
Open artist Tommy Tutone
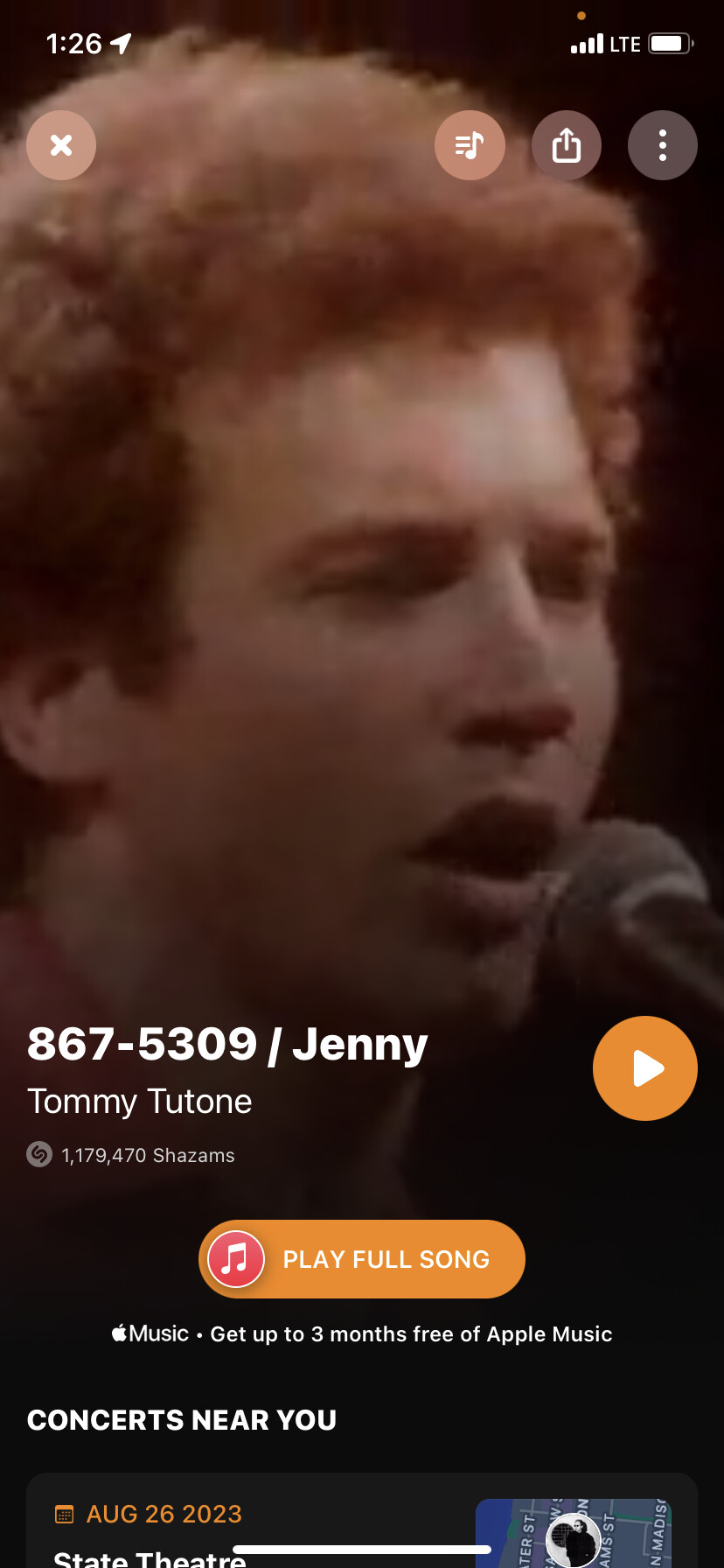(x=140, y=1102)
